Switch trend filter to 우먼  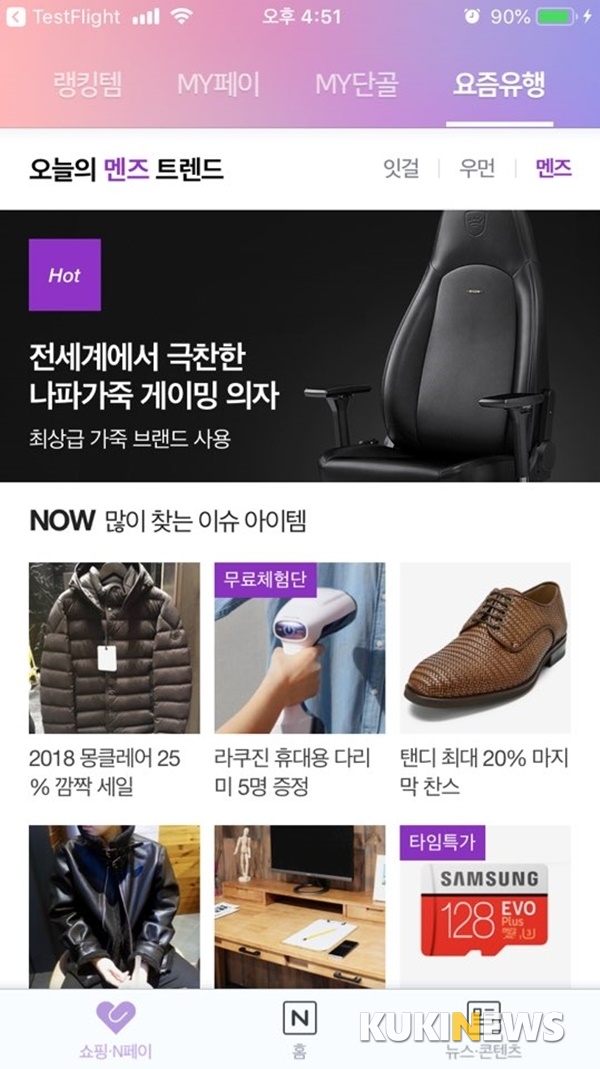click(477, 168)
